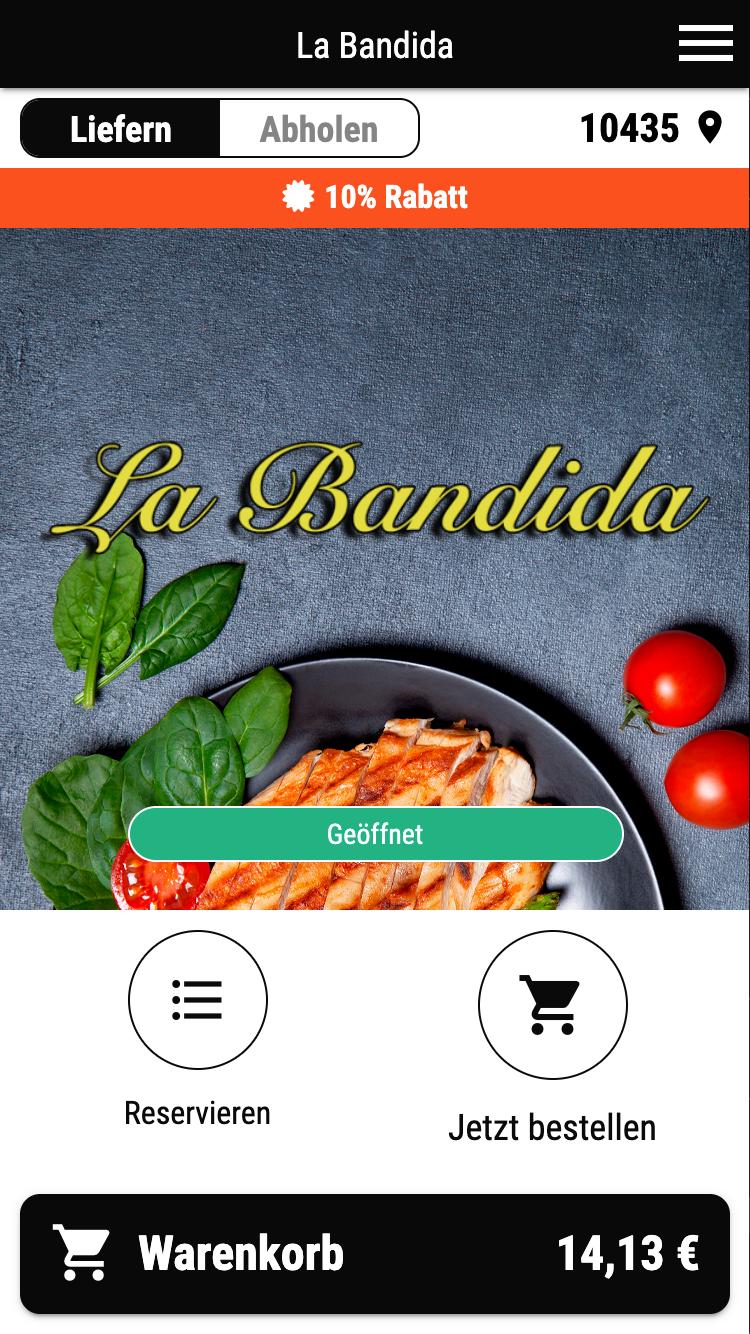Open the Warenkorb showing 14,13 €
Image resolution: width=750 pixels, height=1334 pixels.
[x=375, y=1253]
